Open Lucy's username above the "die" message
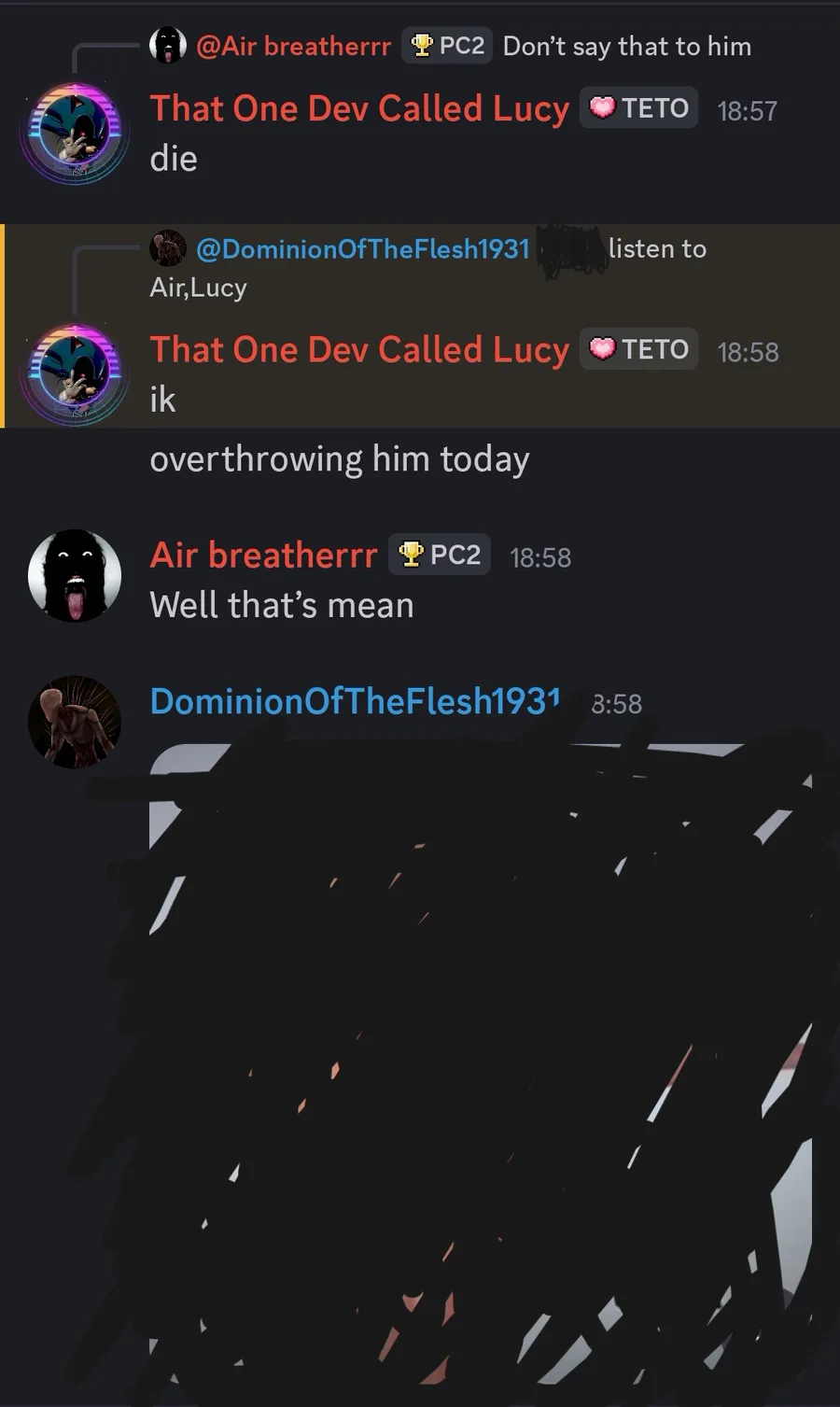 [359, 108]
